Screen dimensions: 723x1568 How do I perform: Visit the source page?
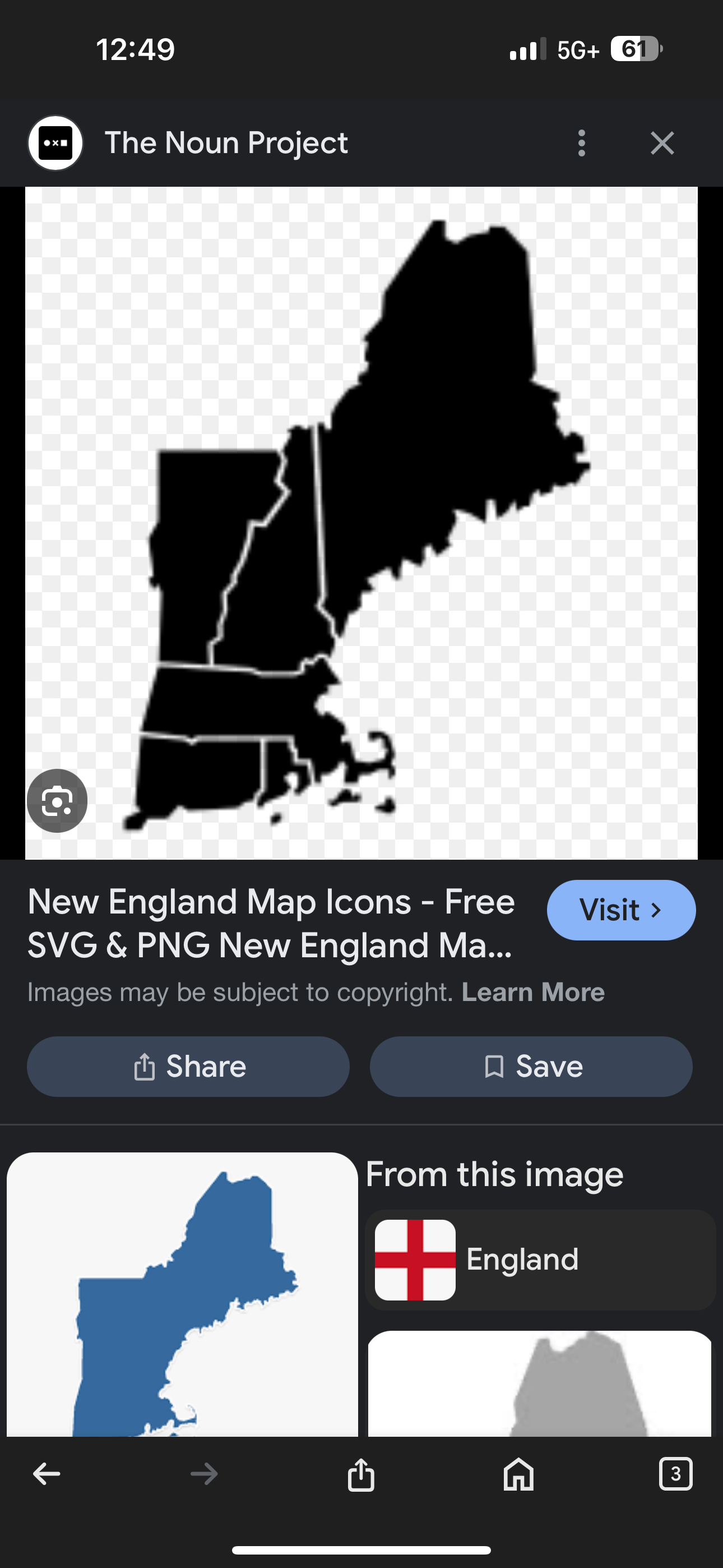(621, 910)
